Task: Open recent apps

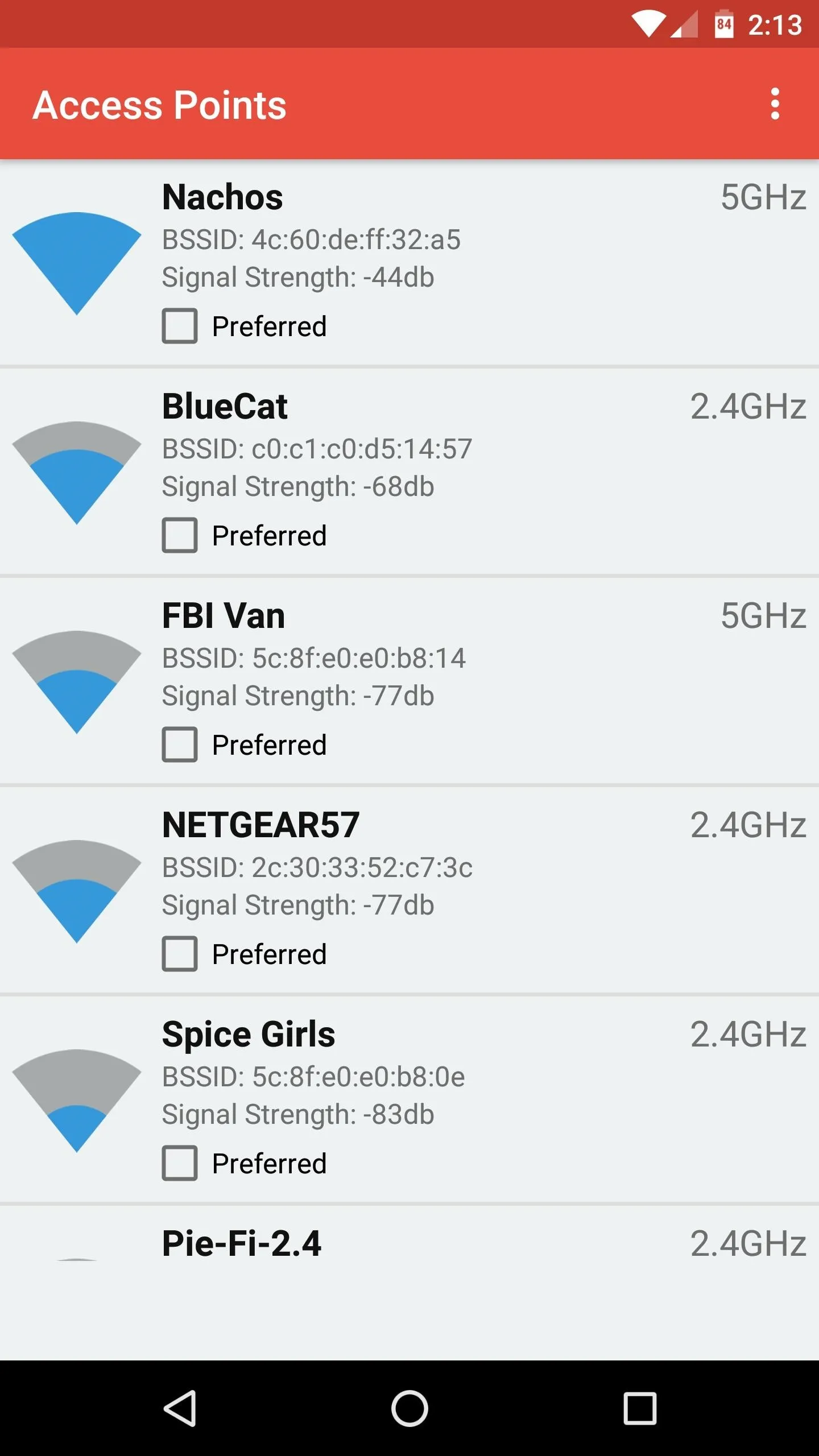Action: pos(640,1408)
